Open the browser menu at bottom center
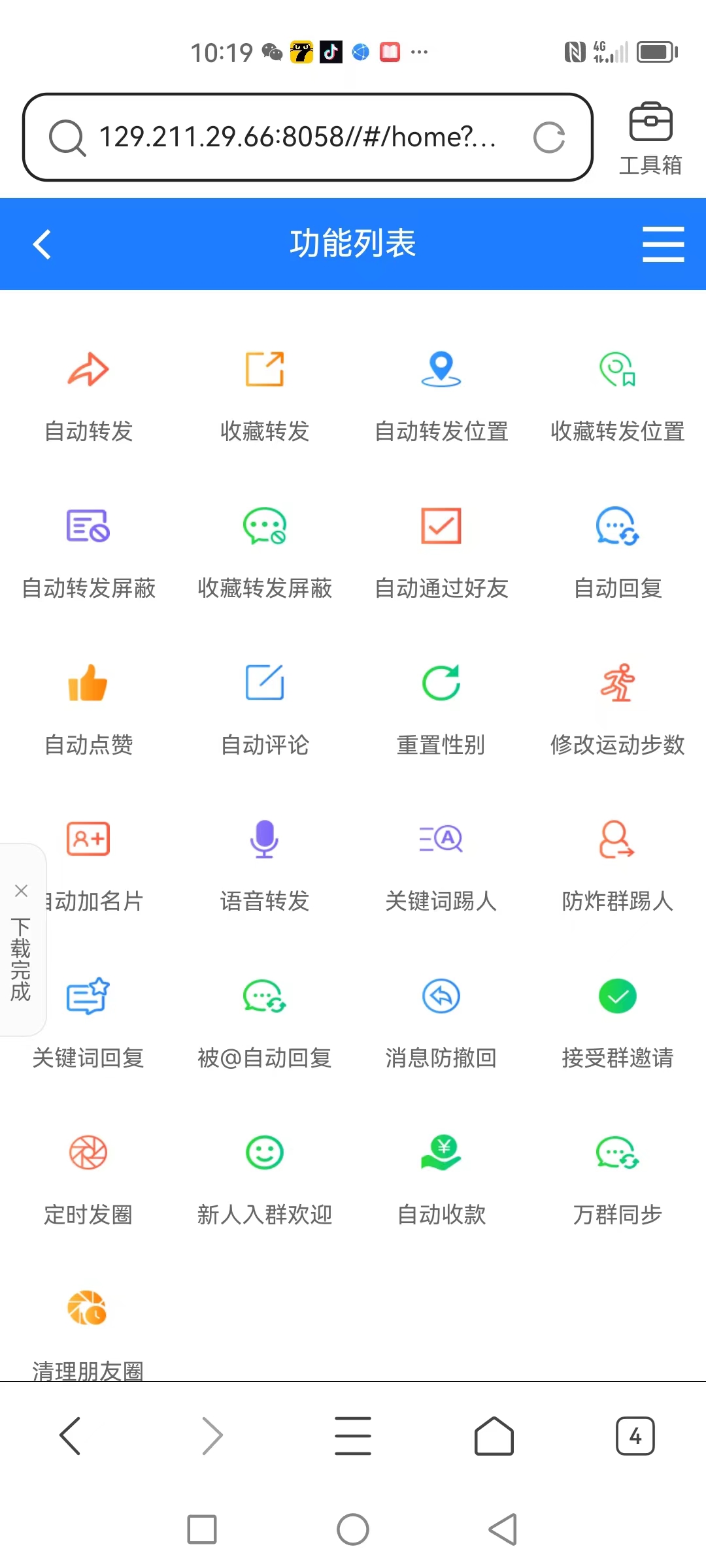This screenshot has width=706, height=1568. point(352,1435)
